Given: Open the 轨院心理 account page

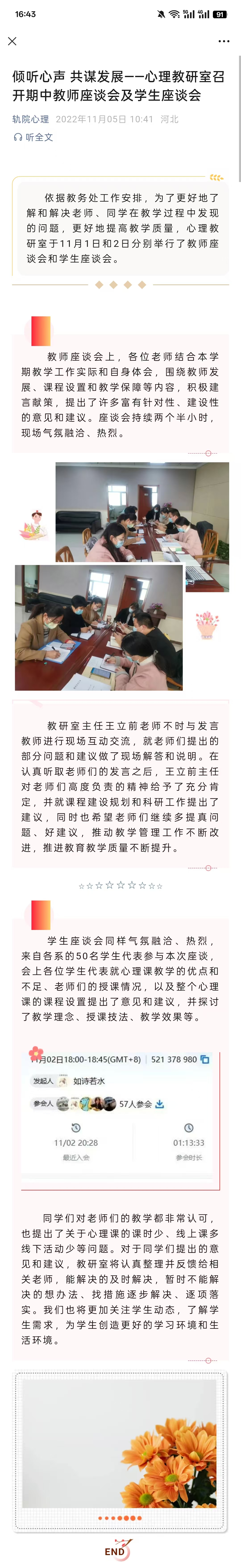Looking at the screenshot, I should click(31, 119).
